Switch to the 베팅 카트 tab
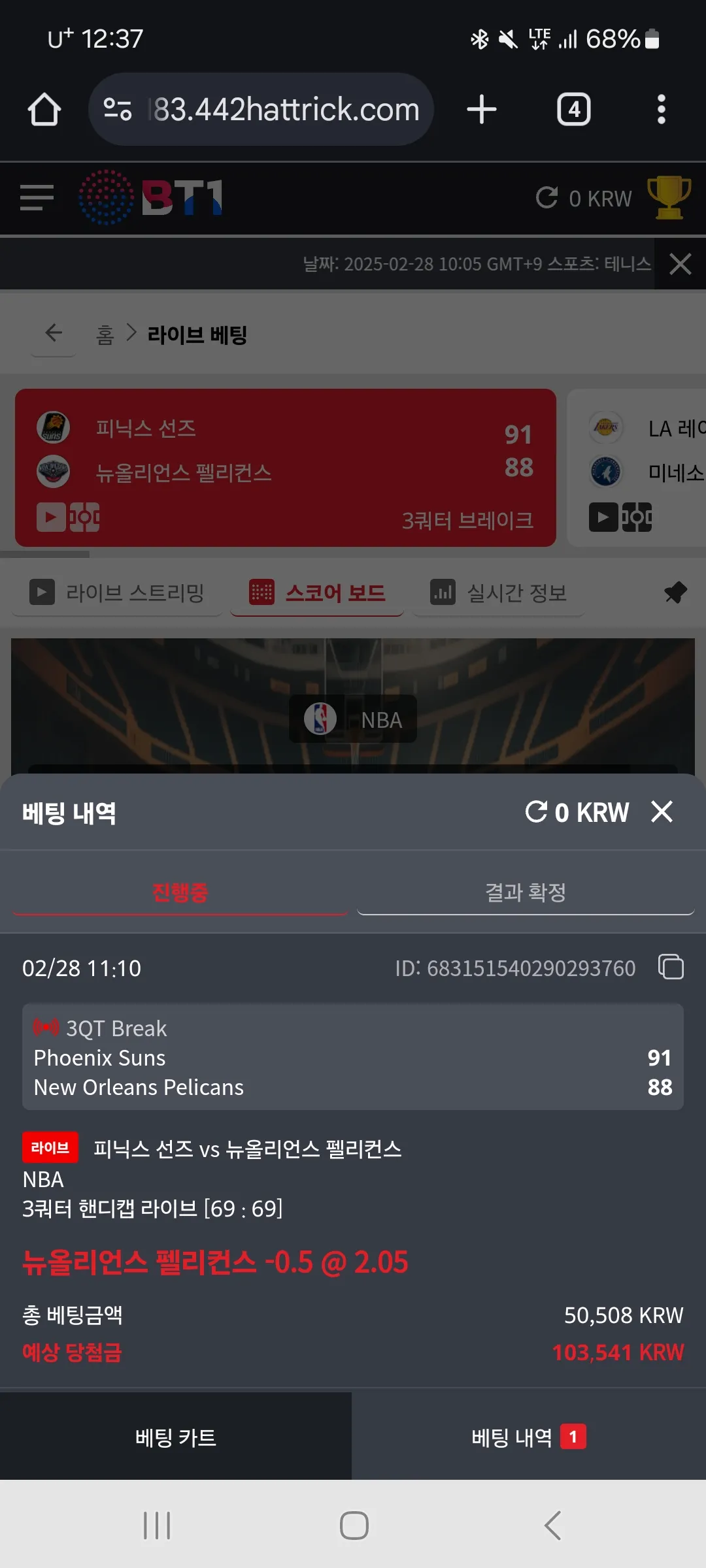This screenshot has height=1568, width=706. [x=176, y=1437]
